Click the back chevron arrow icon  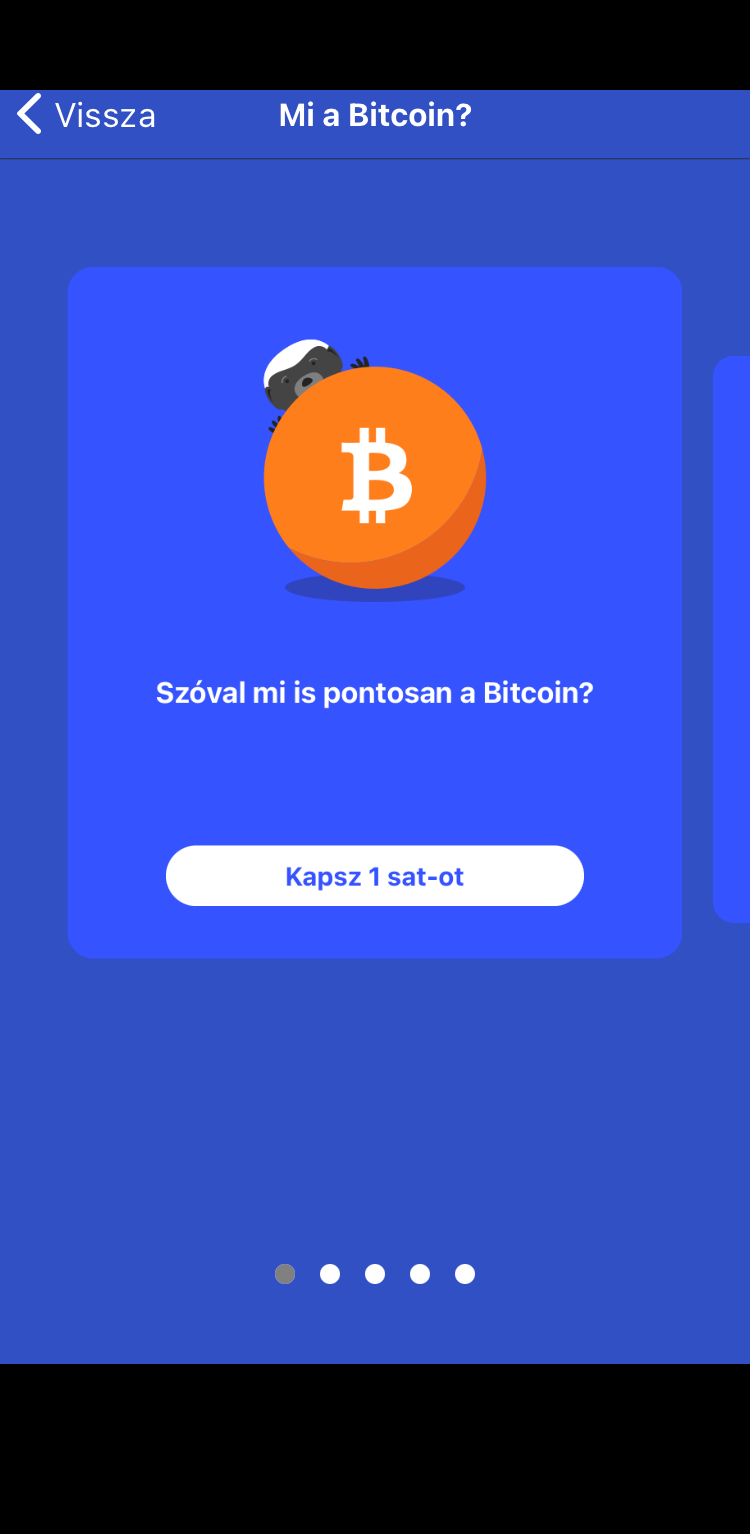(27, 114)
